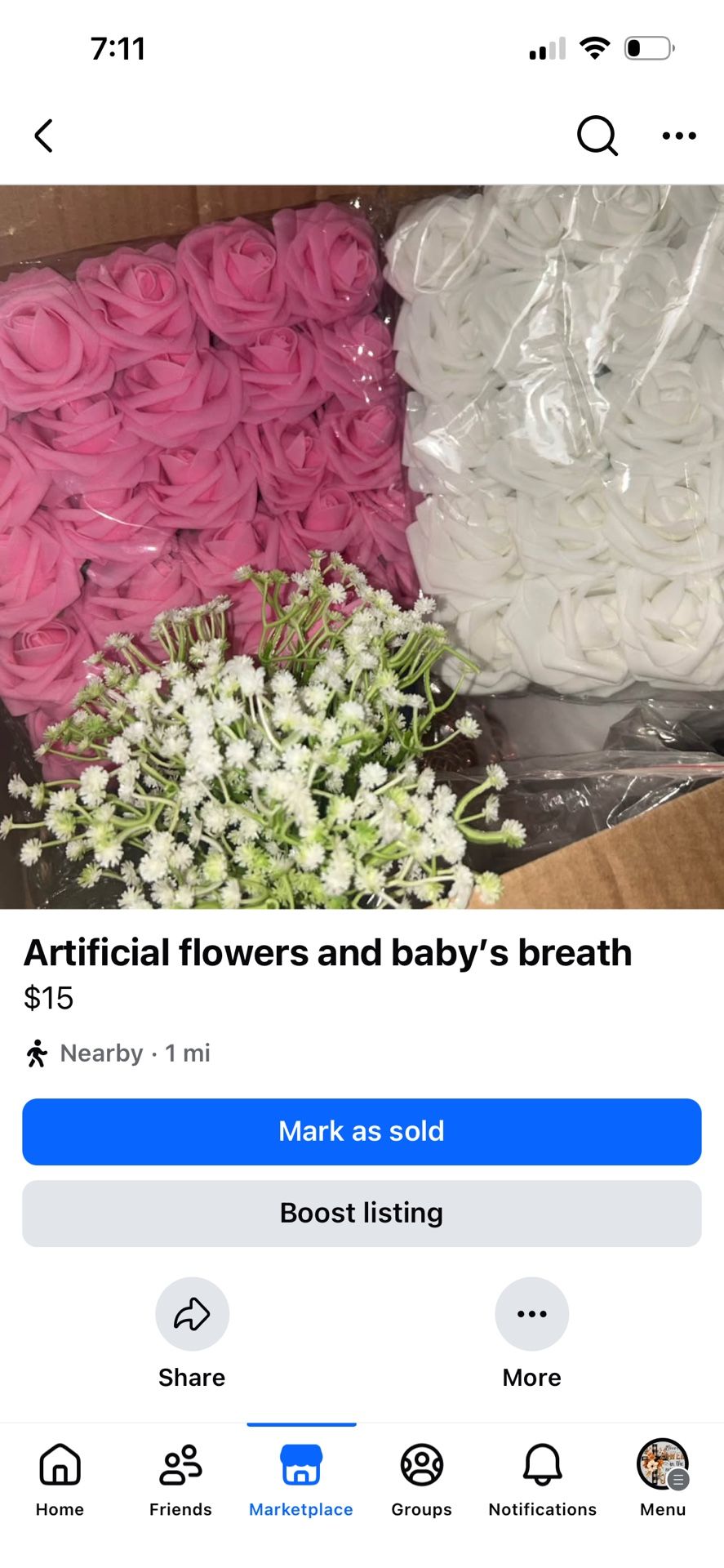Open the Friends icon in bottom navigation
724x1568 pixels.
180,1464
